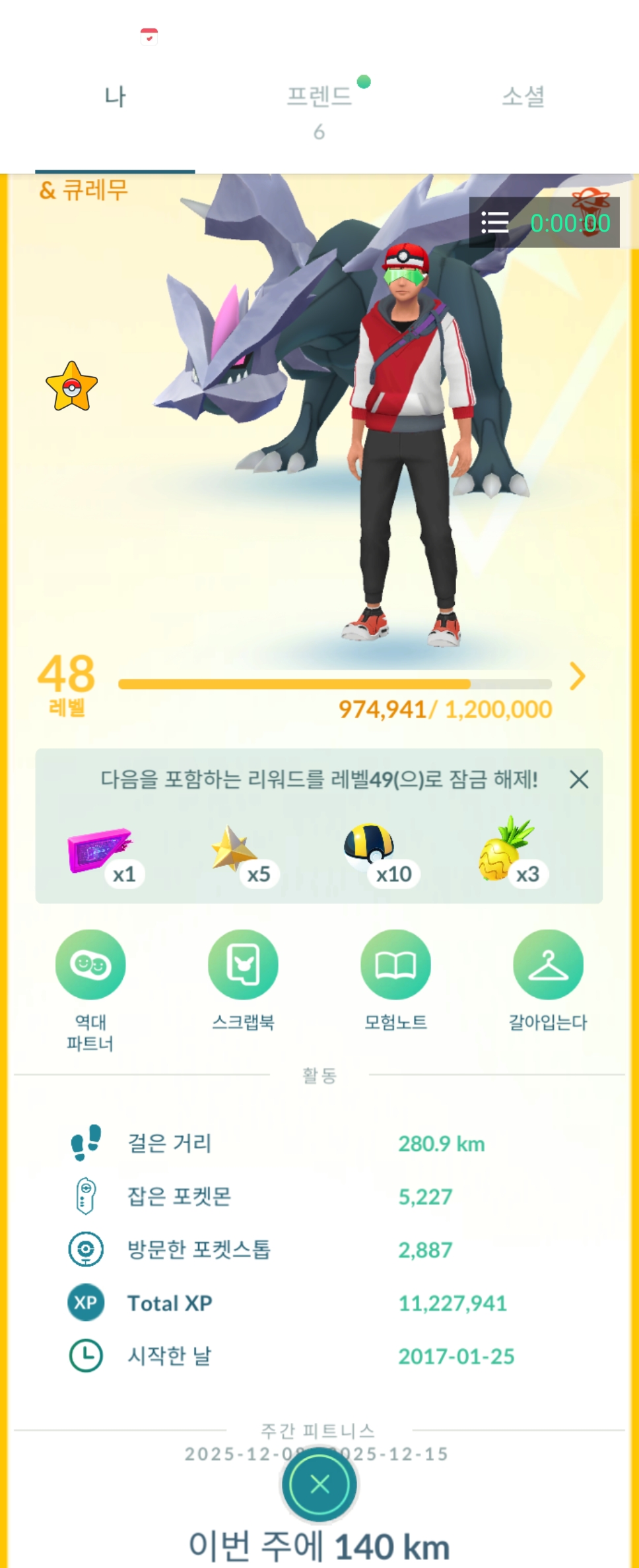Close the profile with the X button
The width and height of the screenshot is (639, 1568).
pyautogui.click(x=319, y=1484)
